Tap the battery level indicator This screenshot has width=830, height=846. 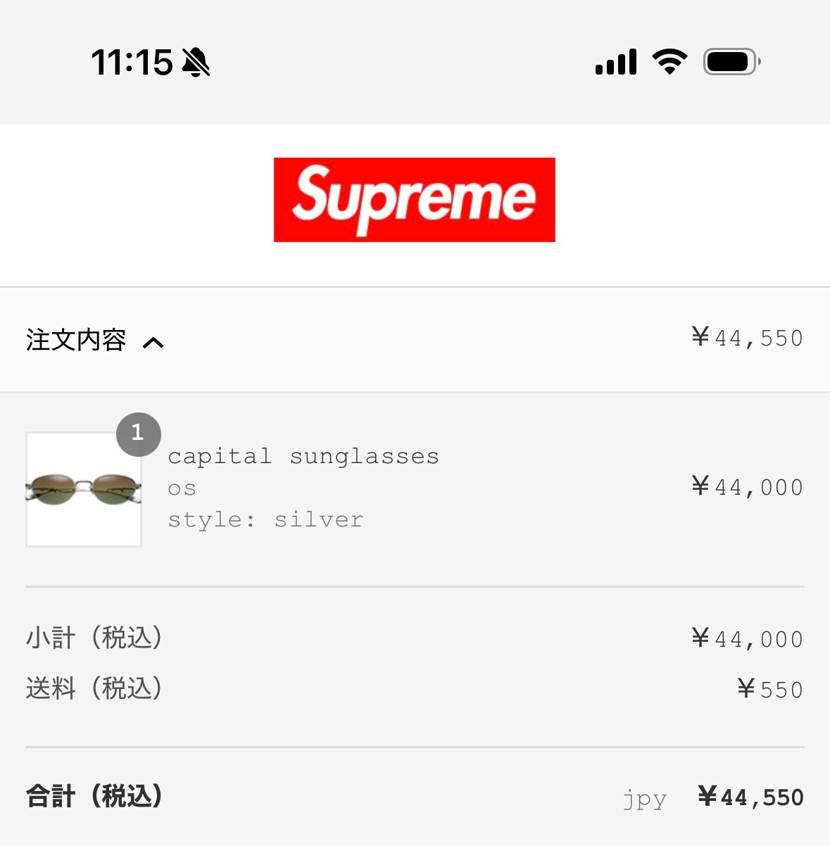(x=729, y=61)
